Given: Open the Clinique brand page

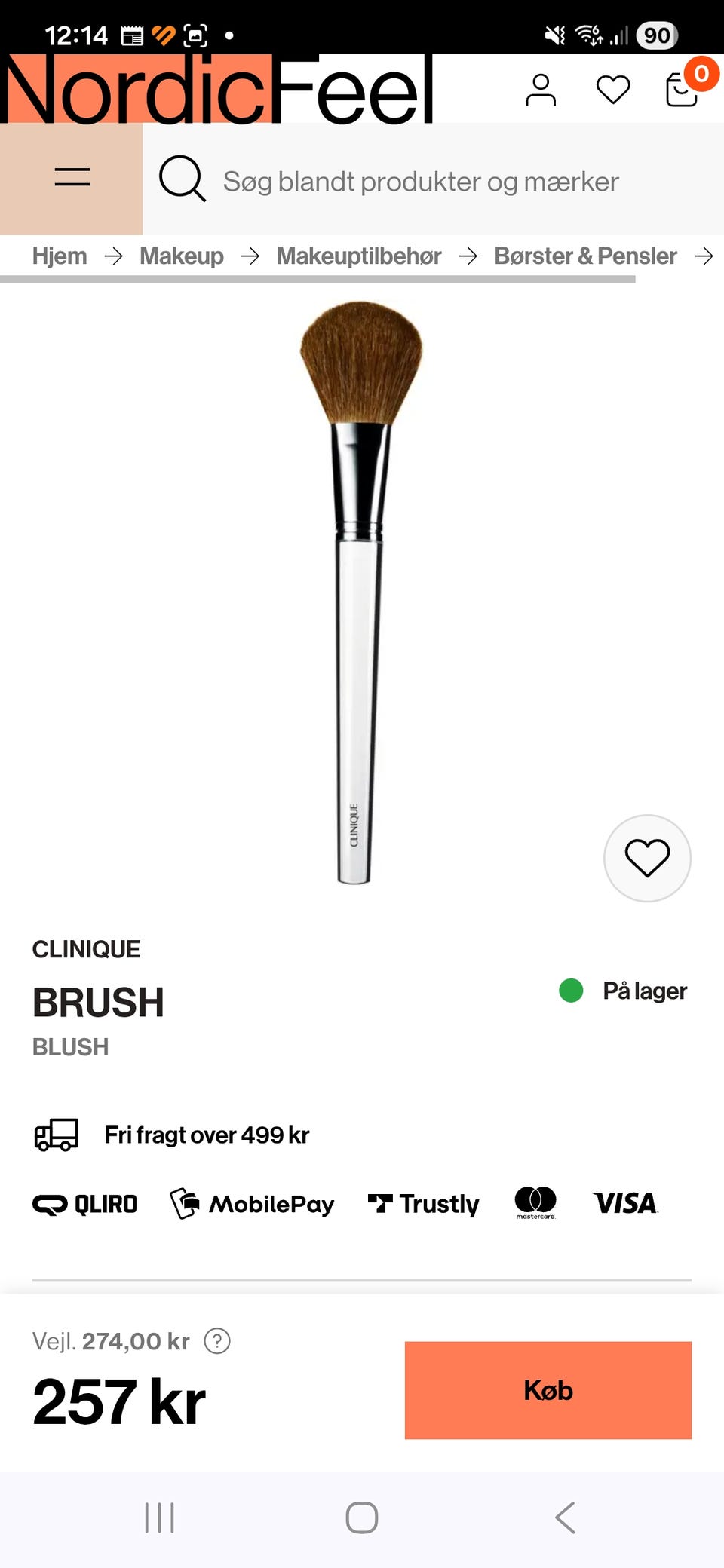Looking at the screenshot, I should [86, 949].
